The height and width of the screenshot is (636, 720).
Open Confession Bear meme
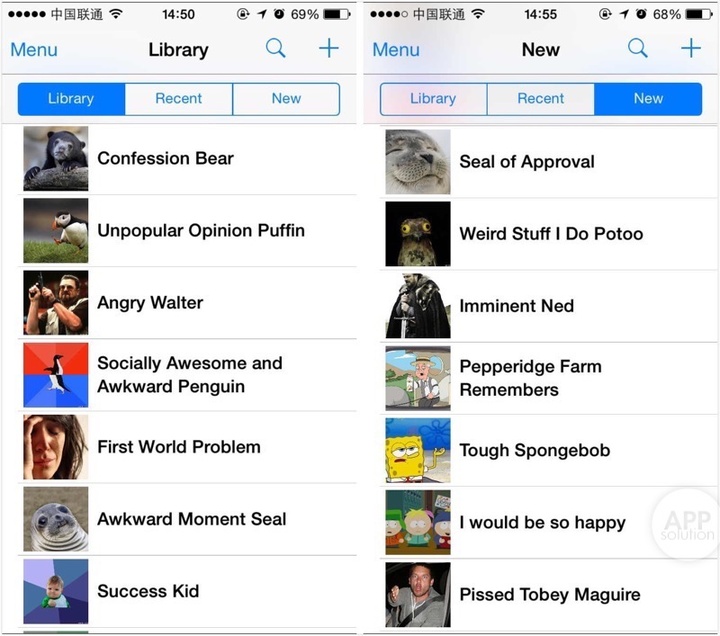166,158
